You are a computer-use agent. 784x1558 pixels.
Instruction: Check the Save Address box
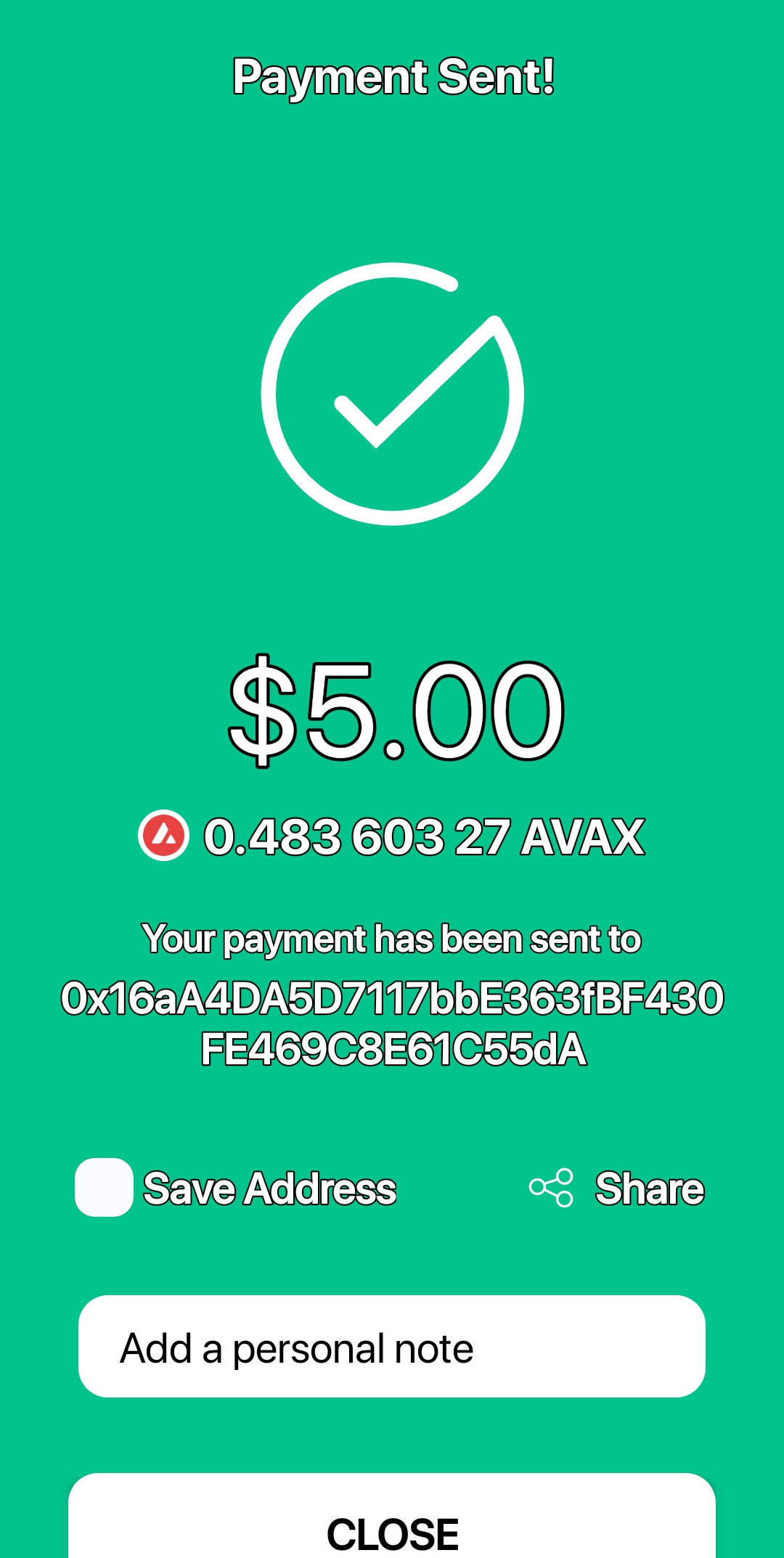coord(104,1188)
